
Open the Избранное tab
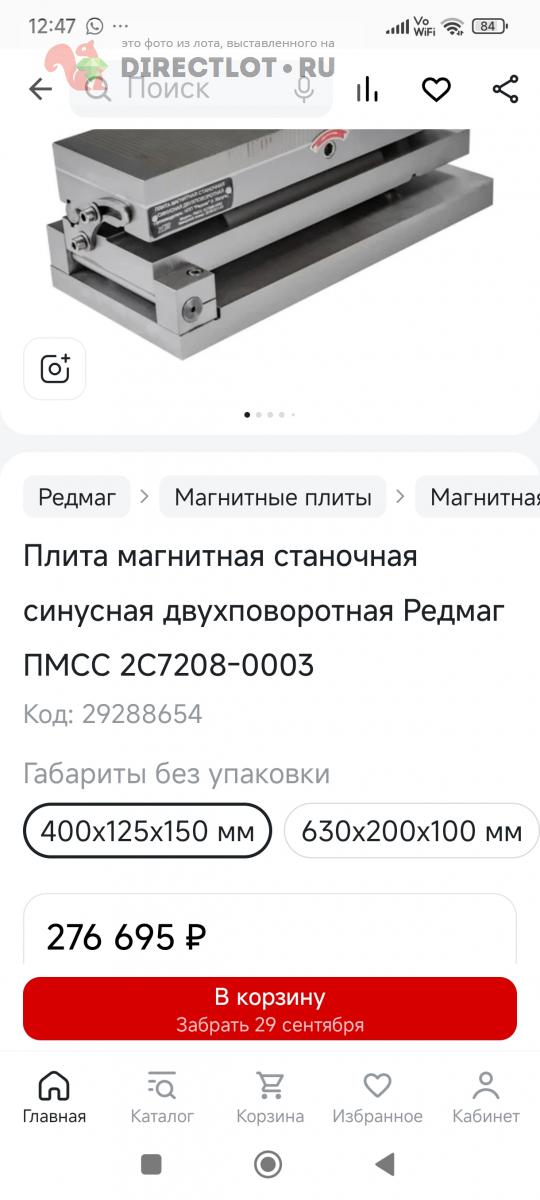coord(377,1097)
